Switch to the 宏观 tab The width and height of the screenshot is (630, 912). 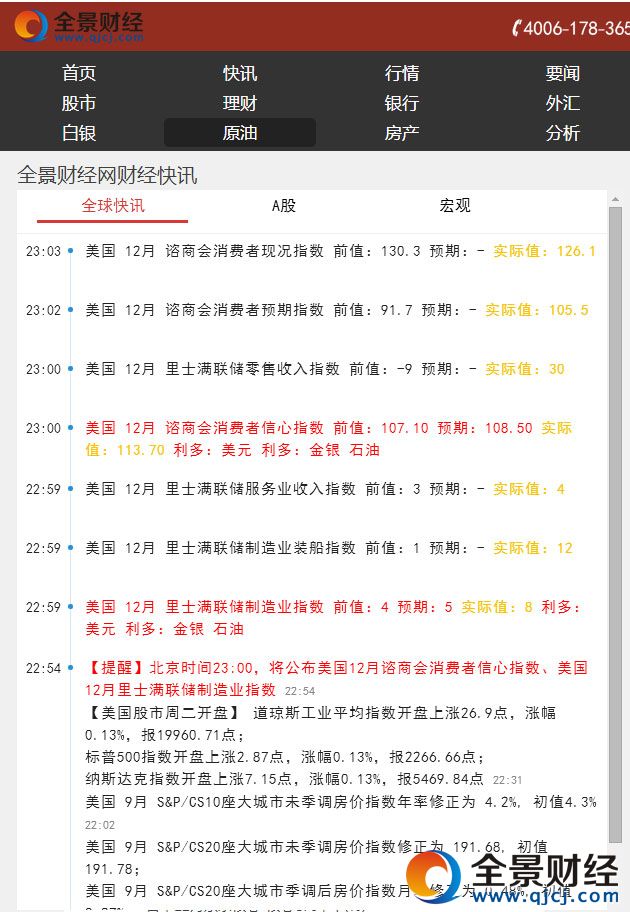[x=455, y=206]
